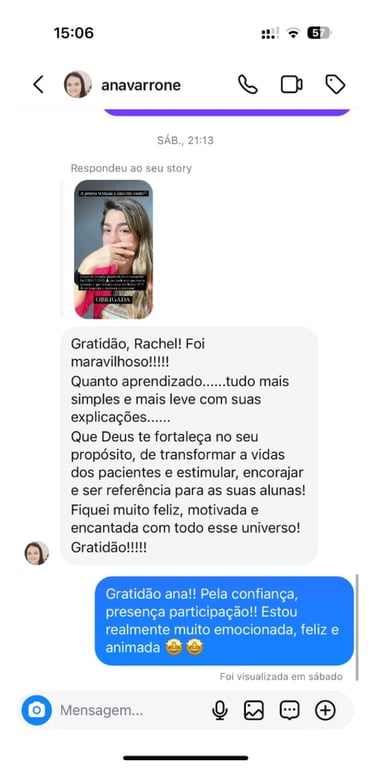
Task: Start a video call with anavarrone
Action: (x=292, y=85)
